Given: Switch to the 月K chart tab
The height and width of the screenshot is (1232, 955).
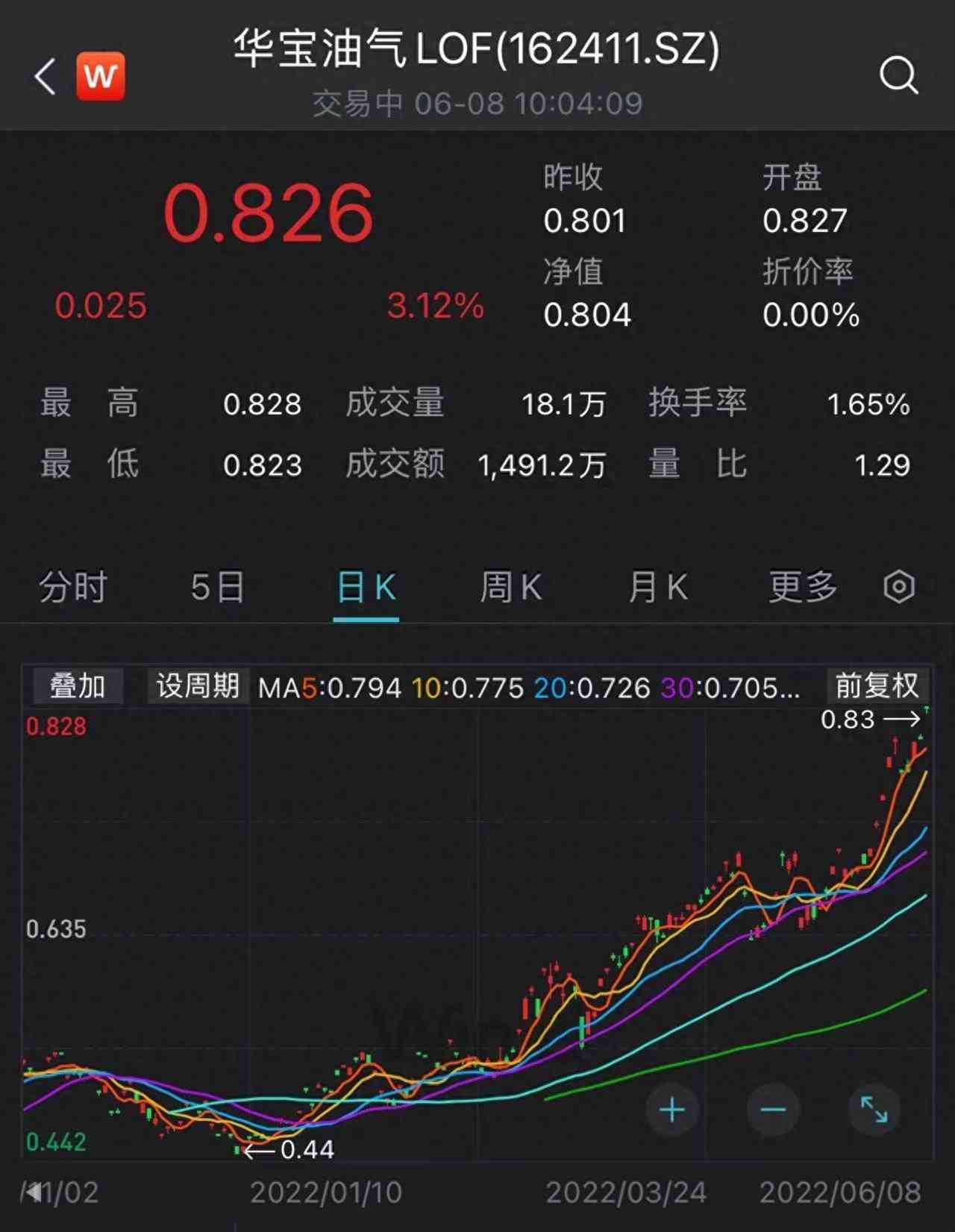Looking at the screenshot, I should click(658, 587).
